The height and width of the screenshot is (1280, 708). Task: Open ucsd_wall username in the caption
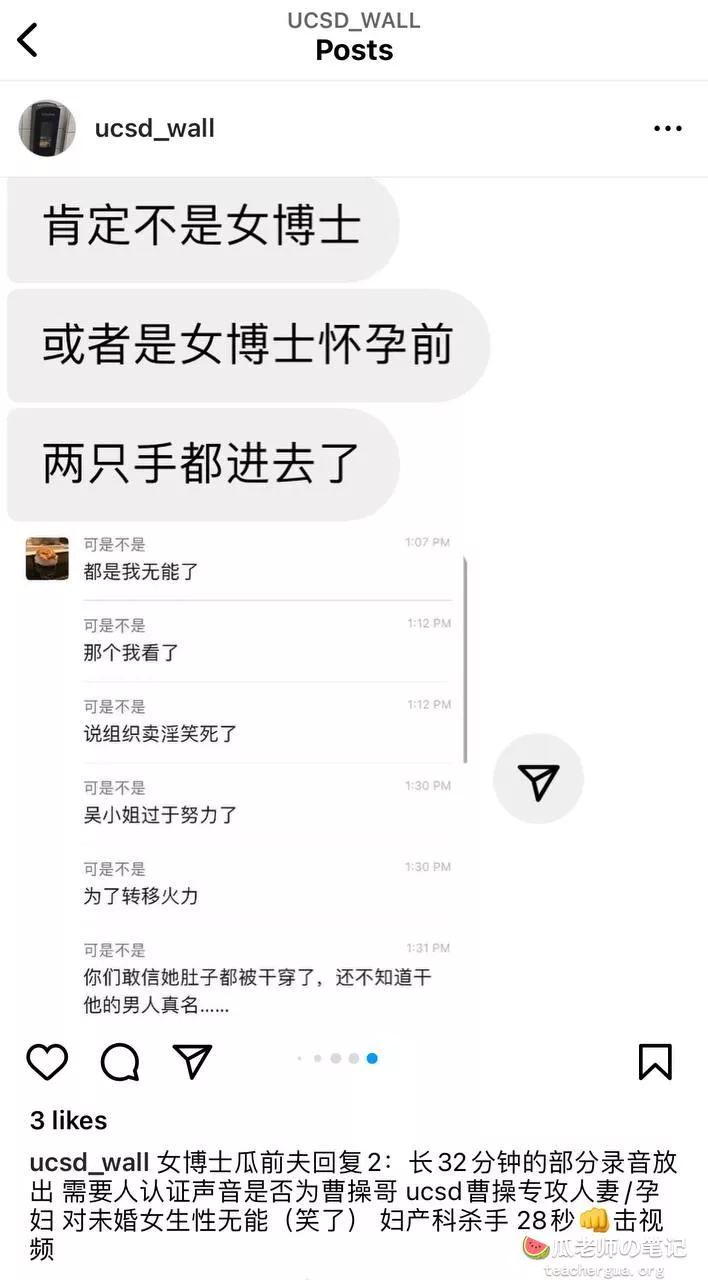point(90,1163)
